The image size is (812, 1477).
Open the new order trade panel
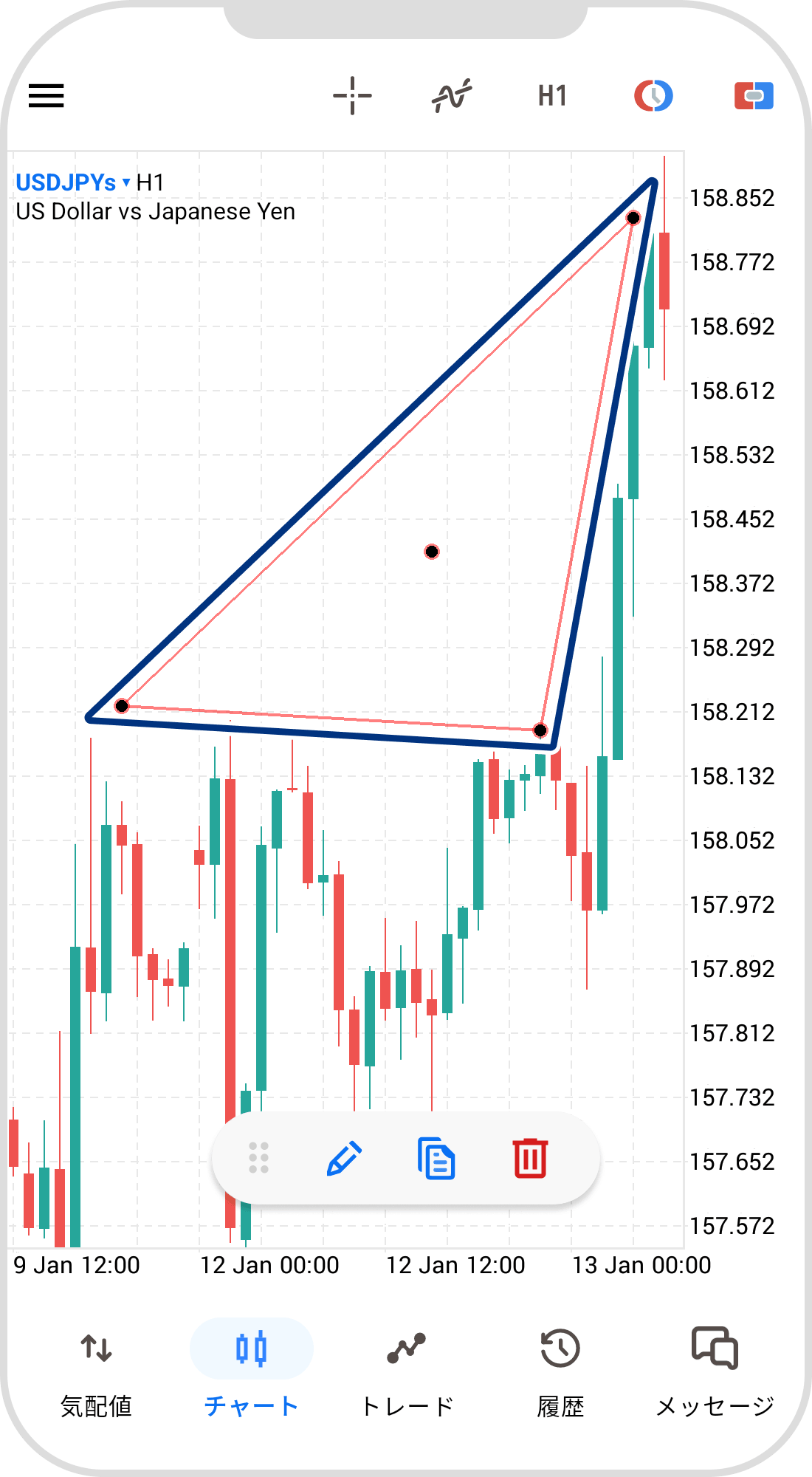(754, 96)
